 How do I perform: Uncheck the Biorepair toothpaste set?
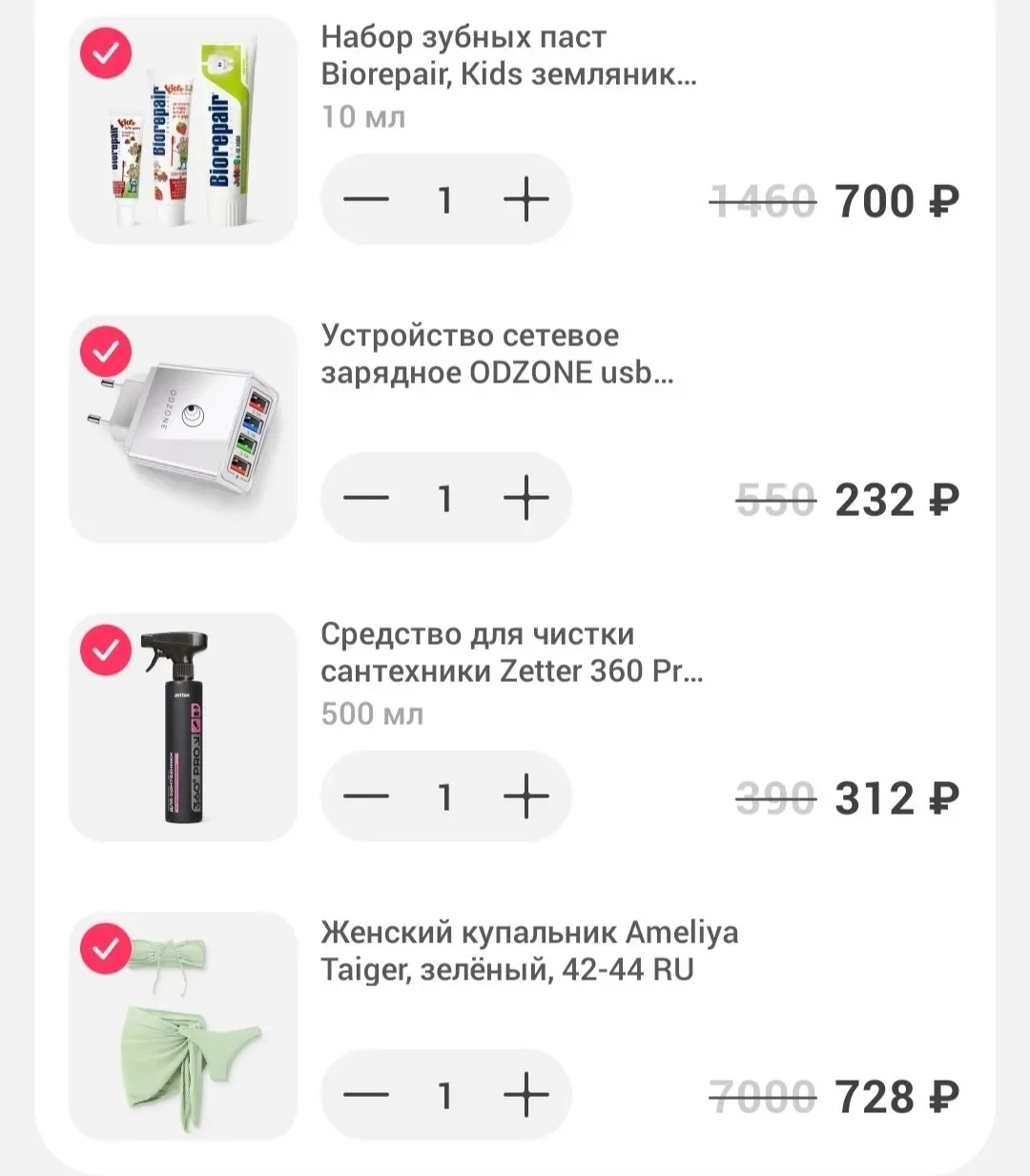105,53
